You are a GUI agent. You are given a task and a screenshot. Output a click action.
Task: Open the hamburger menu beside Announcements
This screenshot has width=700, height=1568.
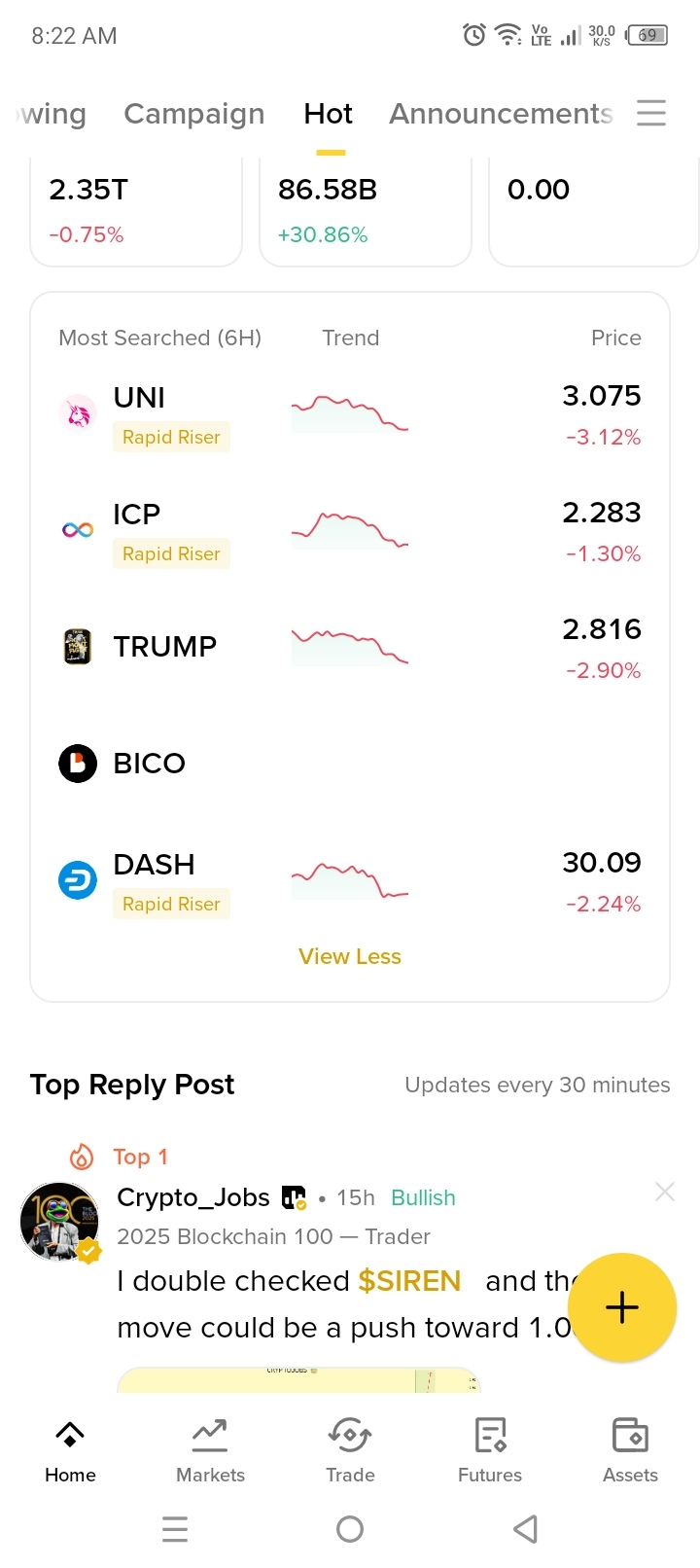click(x=651, y=113)
